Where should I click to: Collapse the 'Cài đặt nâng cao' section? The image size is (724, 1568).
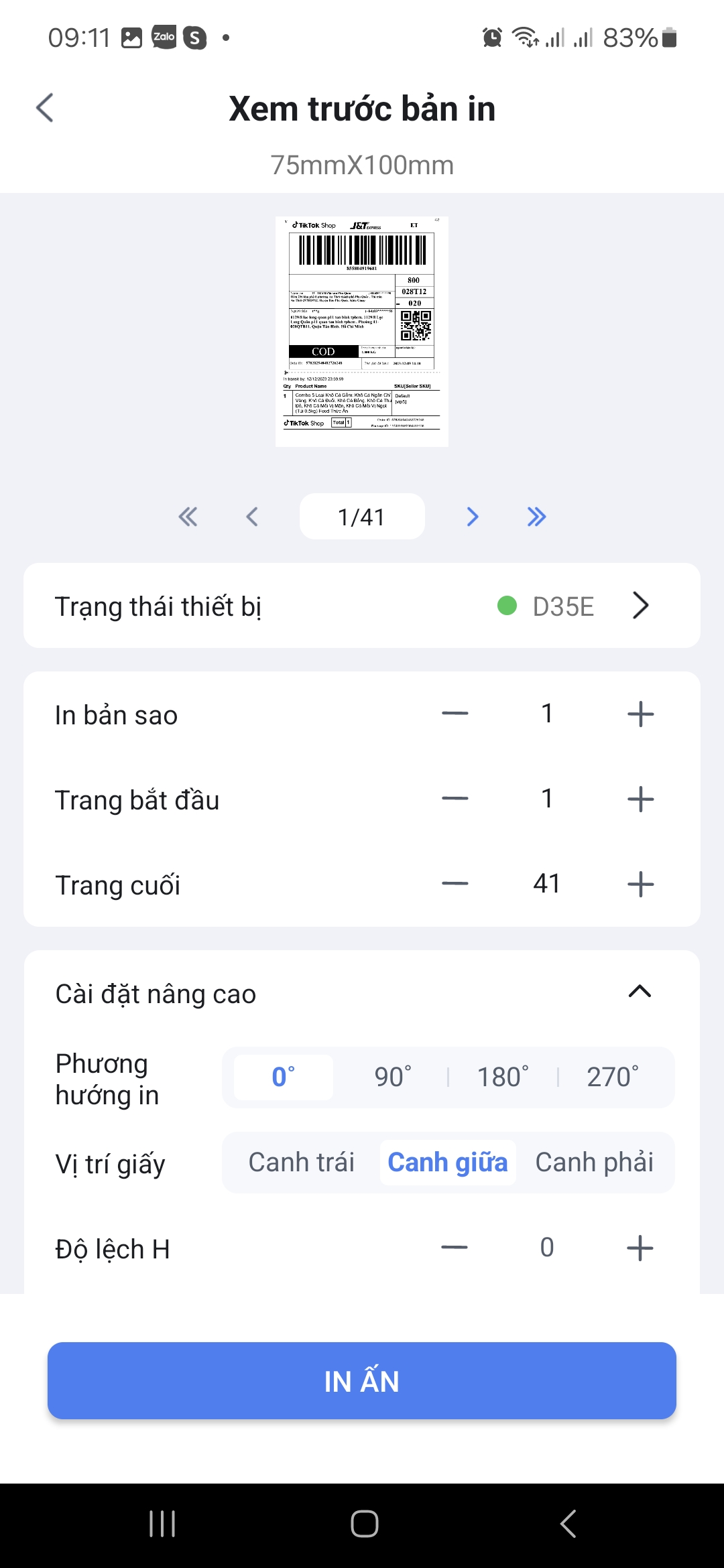[640, 991]
